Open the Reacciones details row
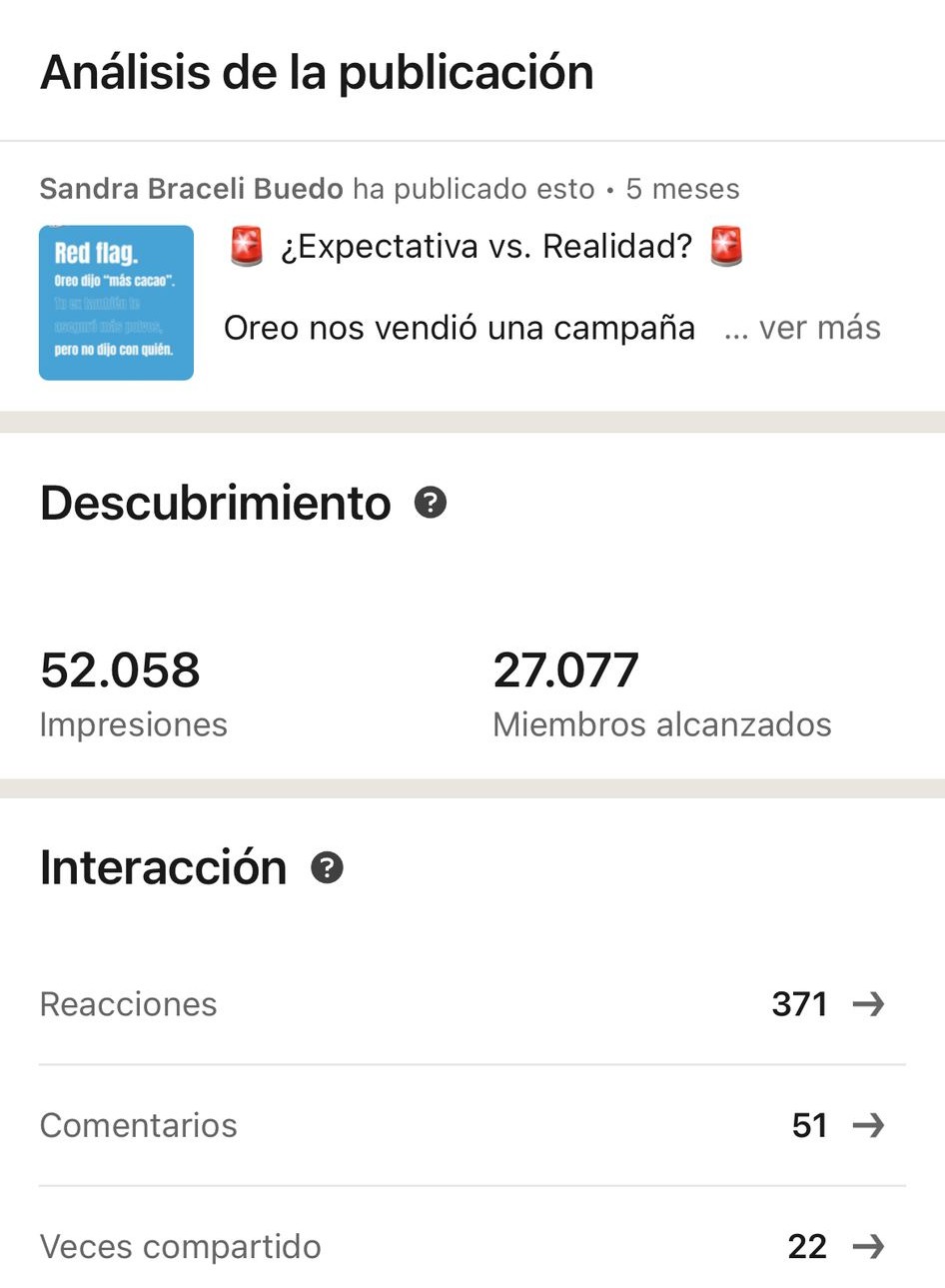Screen dimensions: 945x1288 (472, 1004)
